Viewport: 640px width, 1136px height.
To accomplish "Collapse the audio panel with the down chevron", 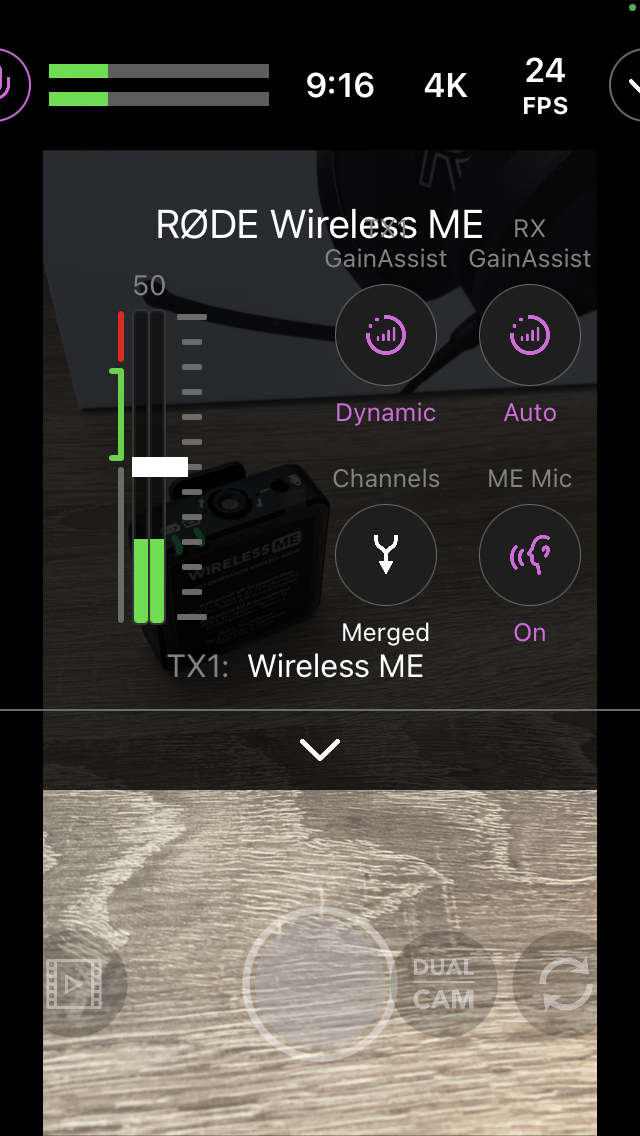I will click(x=320, y=749).
